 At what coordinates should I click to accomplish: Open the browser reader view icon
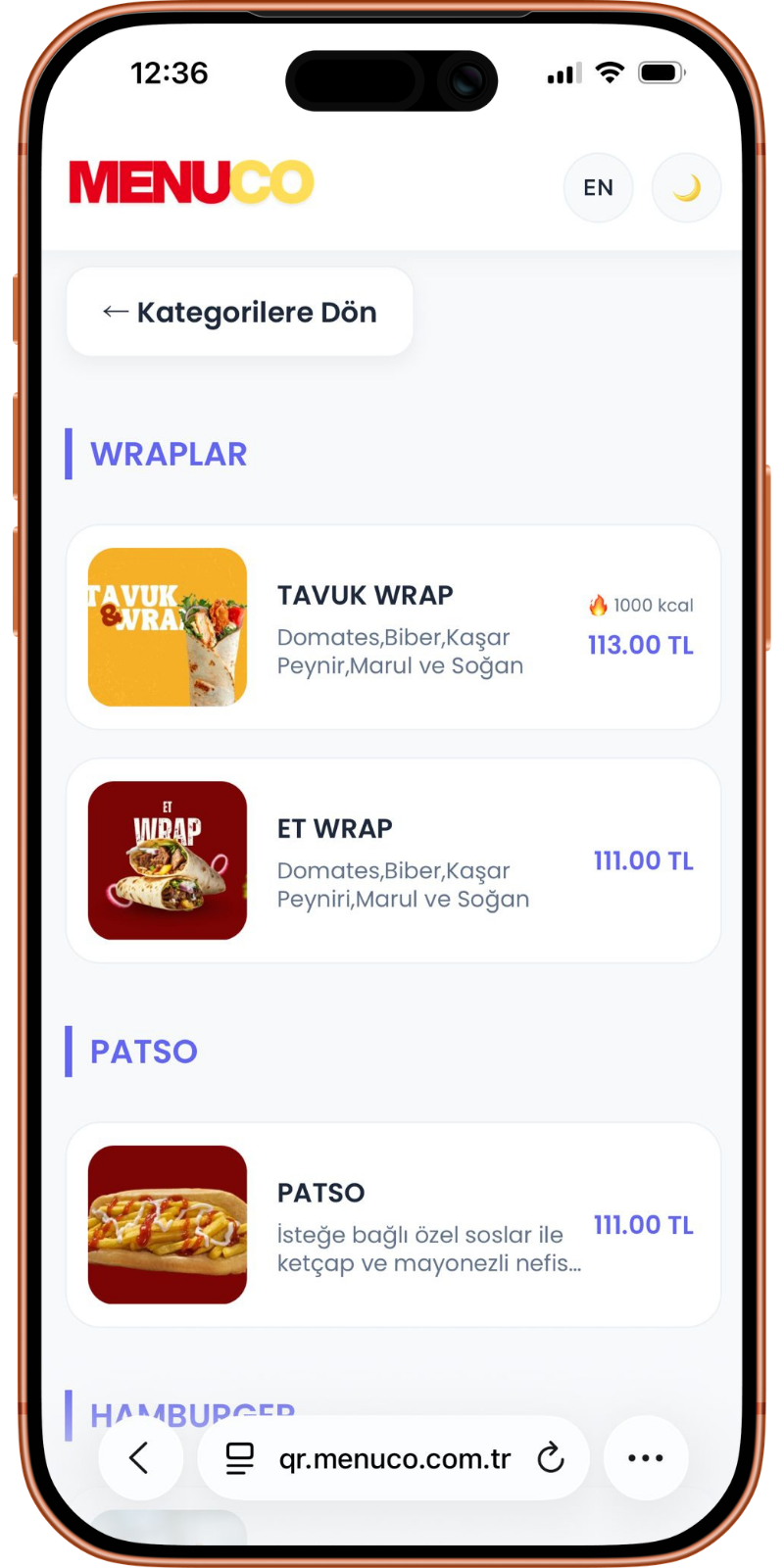click(236, 1457)
